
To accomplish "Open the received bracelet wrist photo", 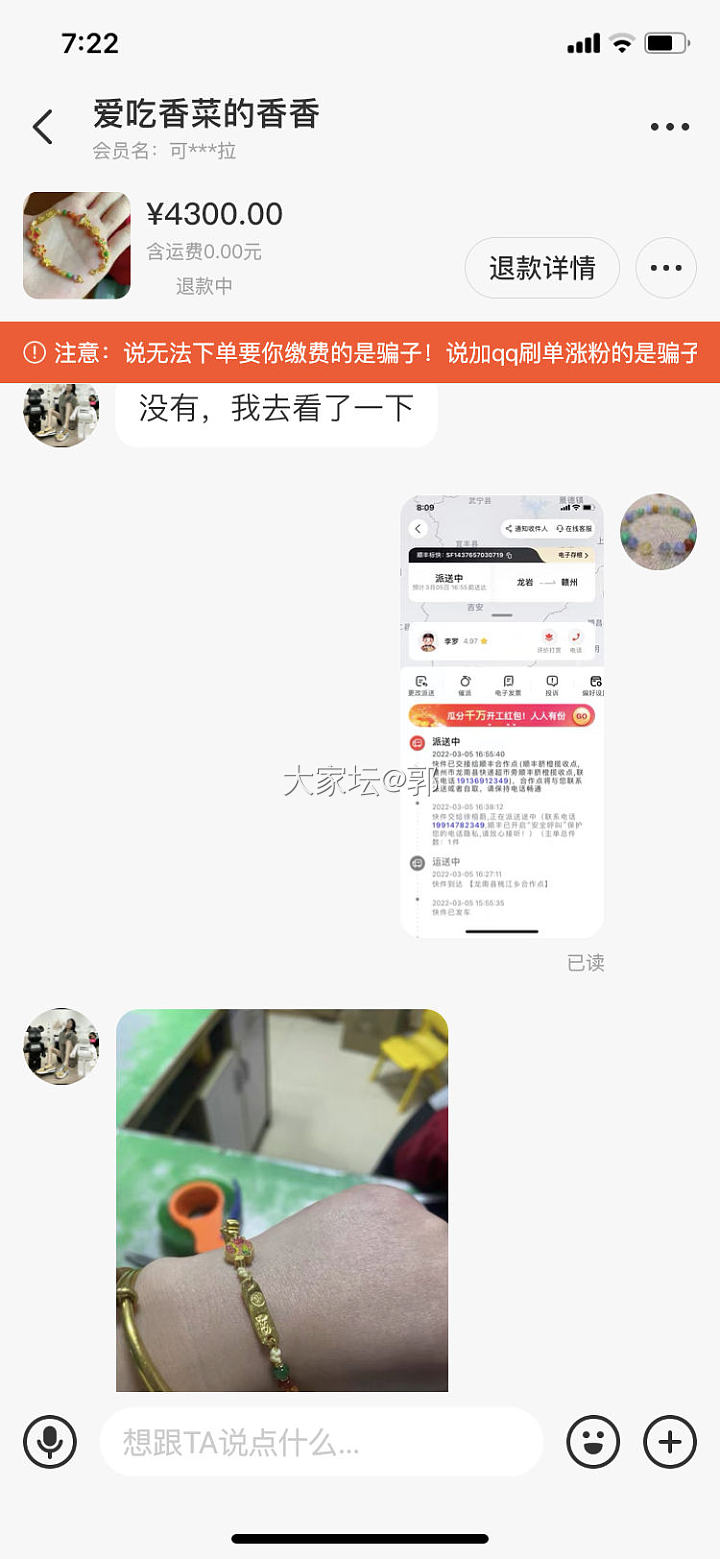I will tap(282, 1200).
